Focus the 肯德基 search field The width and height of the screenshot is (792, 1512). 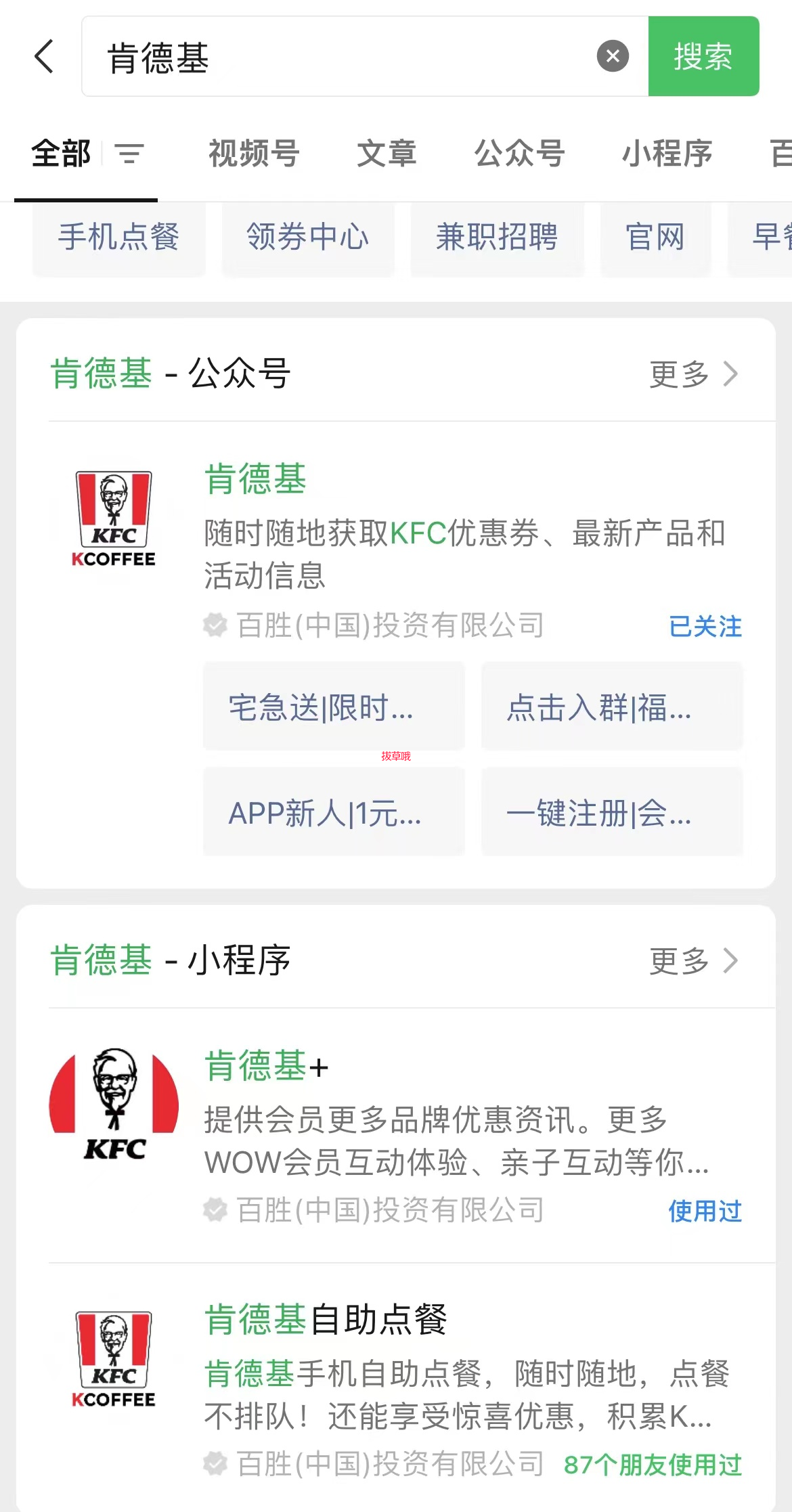tap(338, 56)
